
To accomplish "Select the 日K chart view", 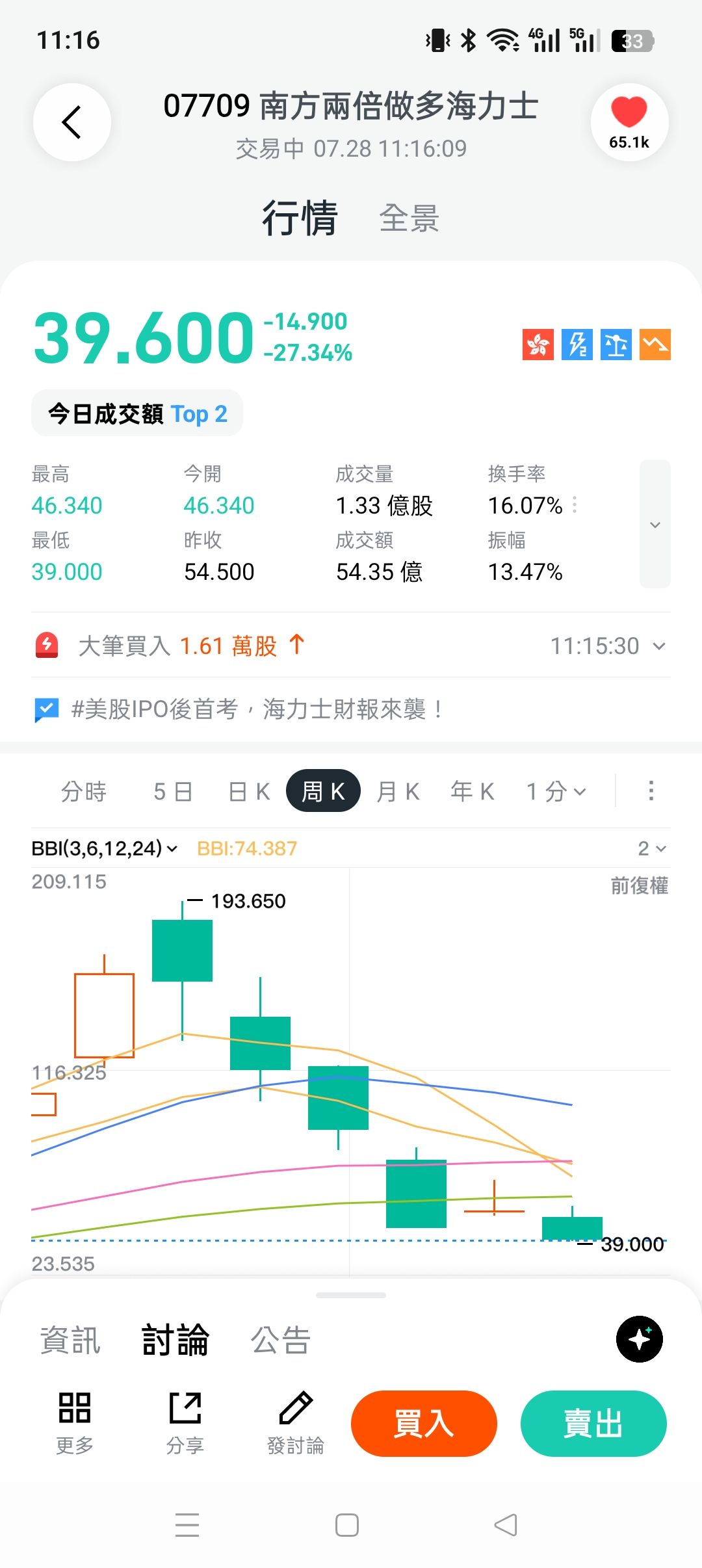I will point(249,791).
